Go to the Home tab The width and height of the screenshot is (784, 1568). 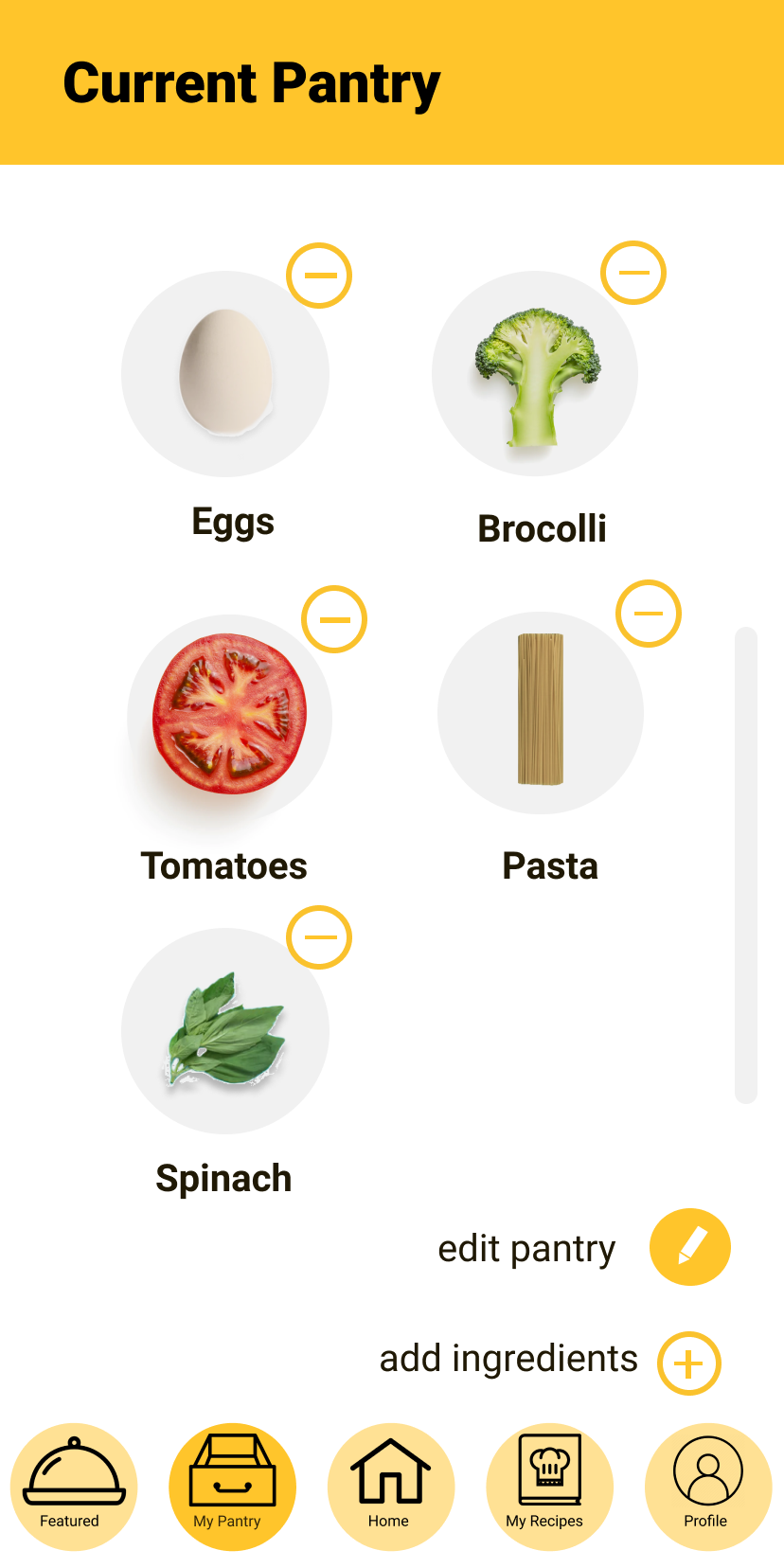click(391, 1487)
